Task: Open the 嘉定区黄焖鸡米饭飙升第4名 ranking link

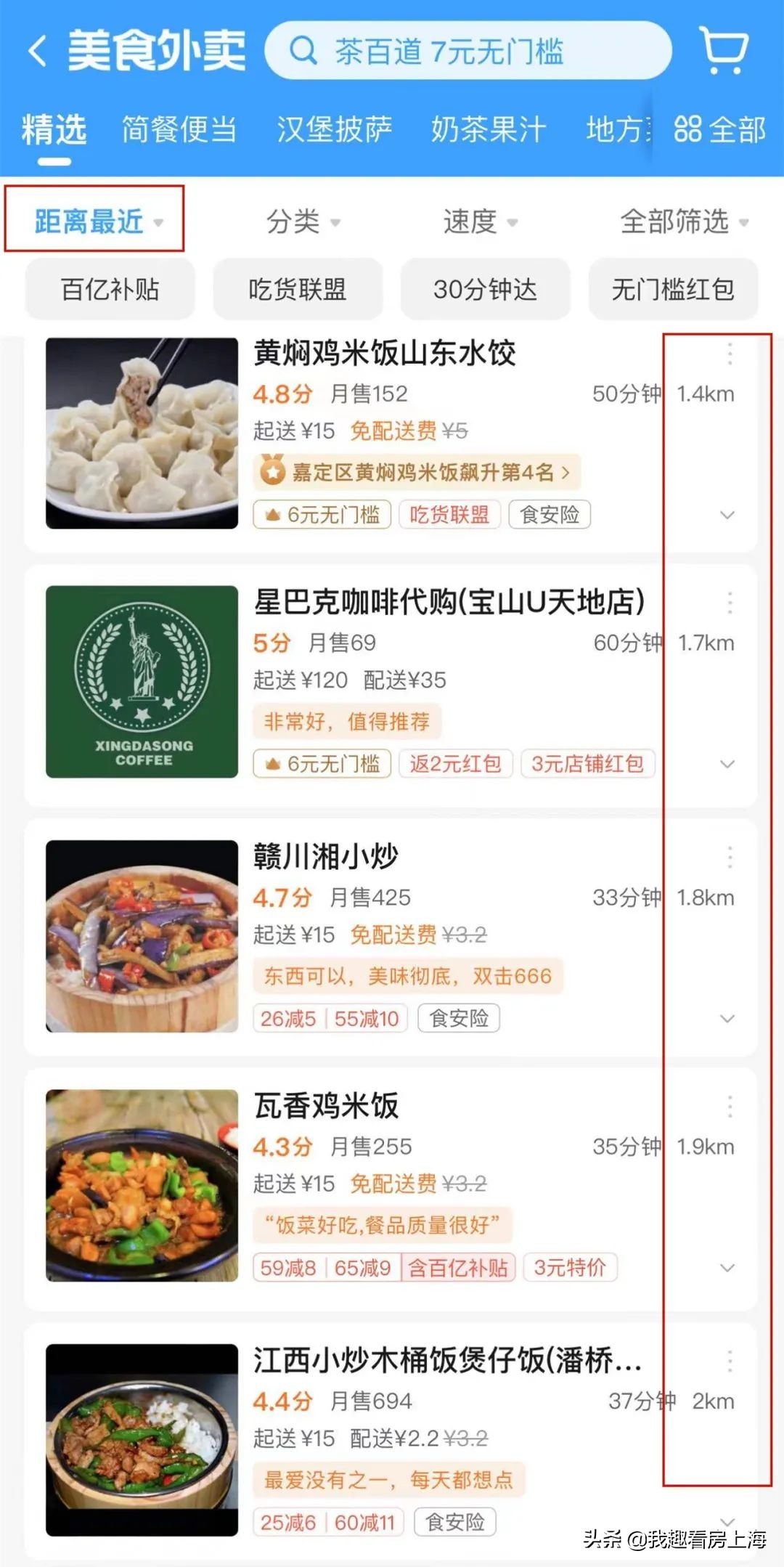Action: (415, 472)
